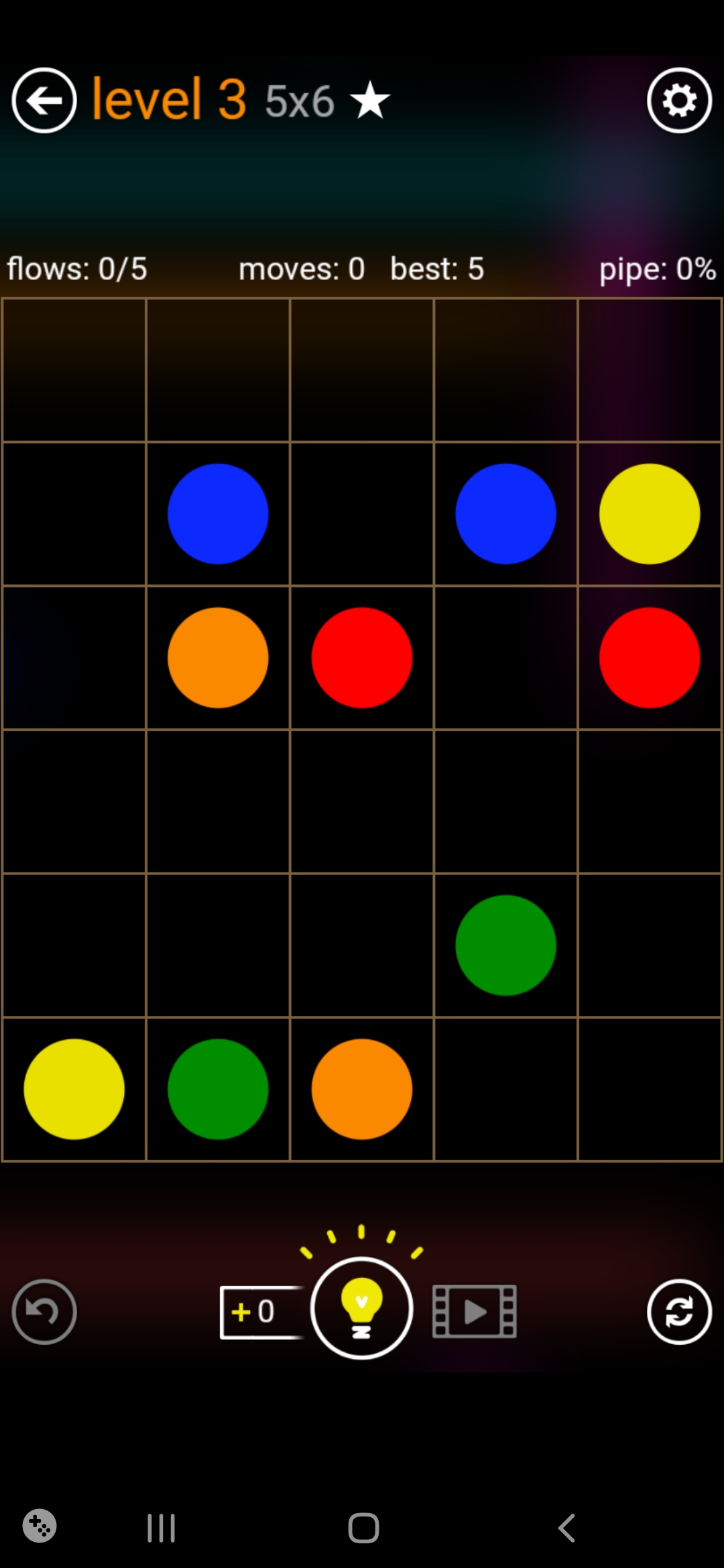Screen dimensions: 724x1568
Task: Go to the home screen
Action: 363,1528
